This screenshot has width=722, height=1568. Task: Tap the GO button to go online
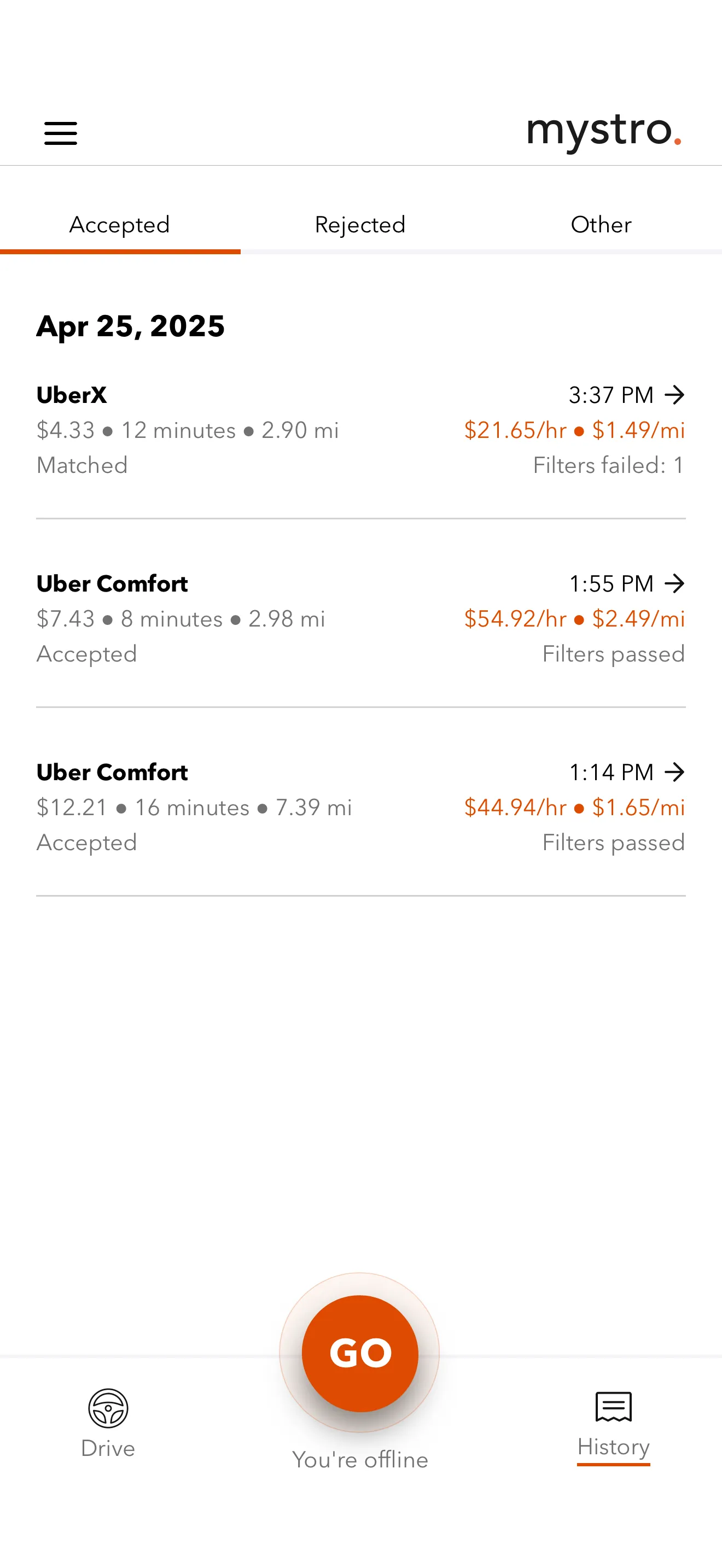coord(360,1353)
